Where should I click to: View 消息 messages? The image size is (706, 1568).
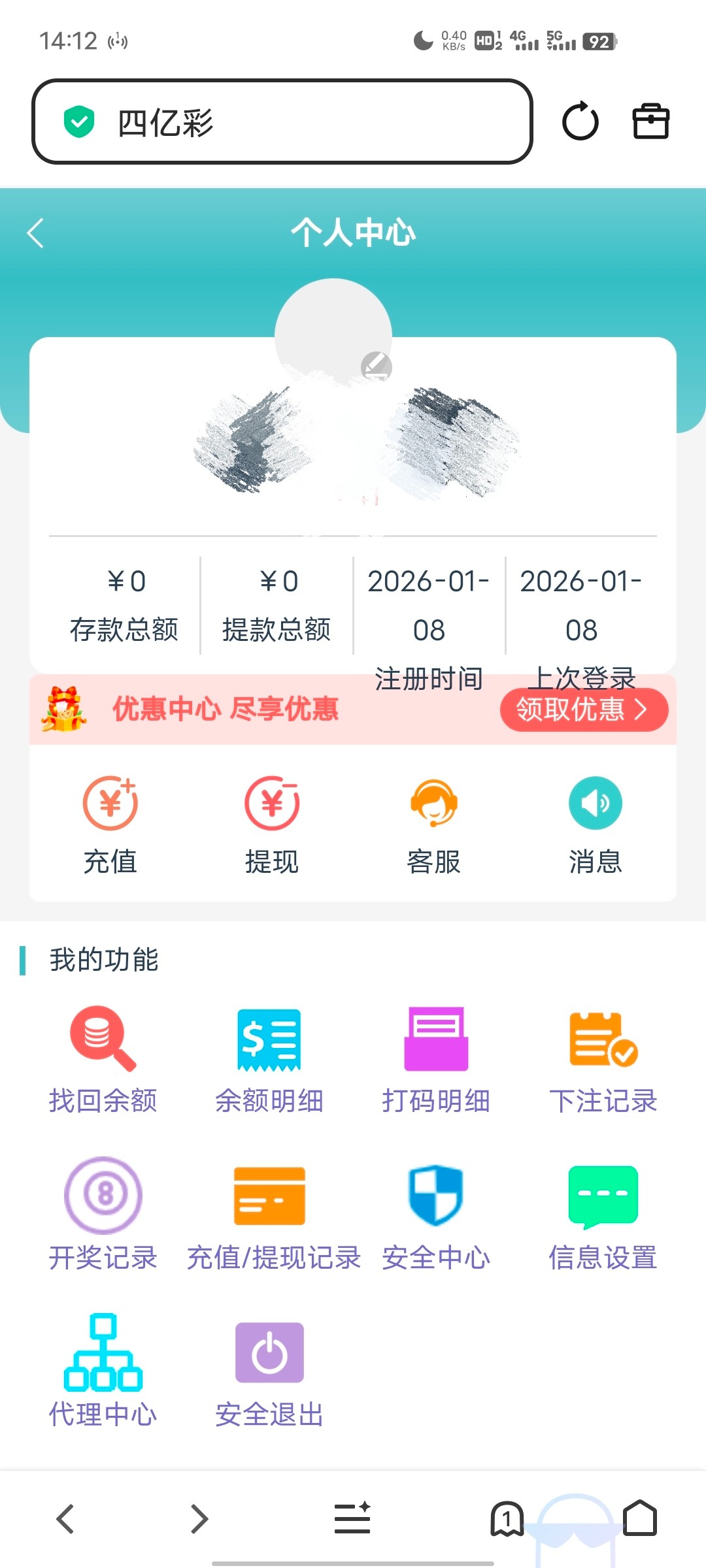[595, 825]
